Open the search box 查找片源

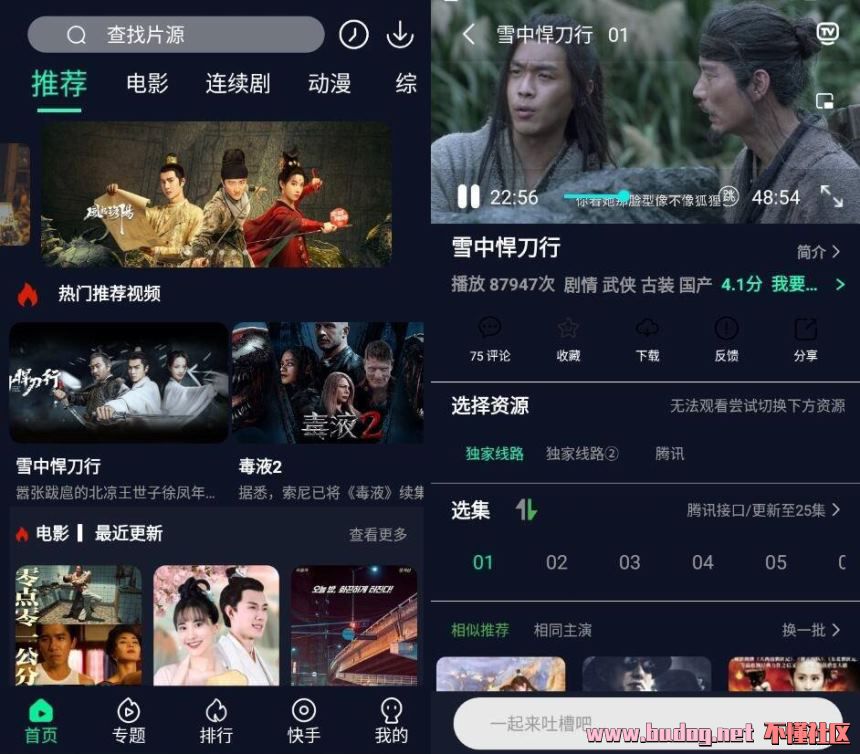[x=176, y=35]
